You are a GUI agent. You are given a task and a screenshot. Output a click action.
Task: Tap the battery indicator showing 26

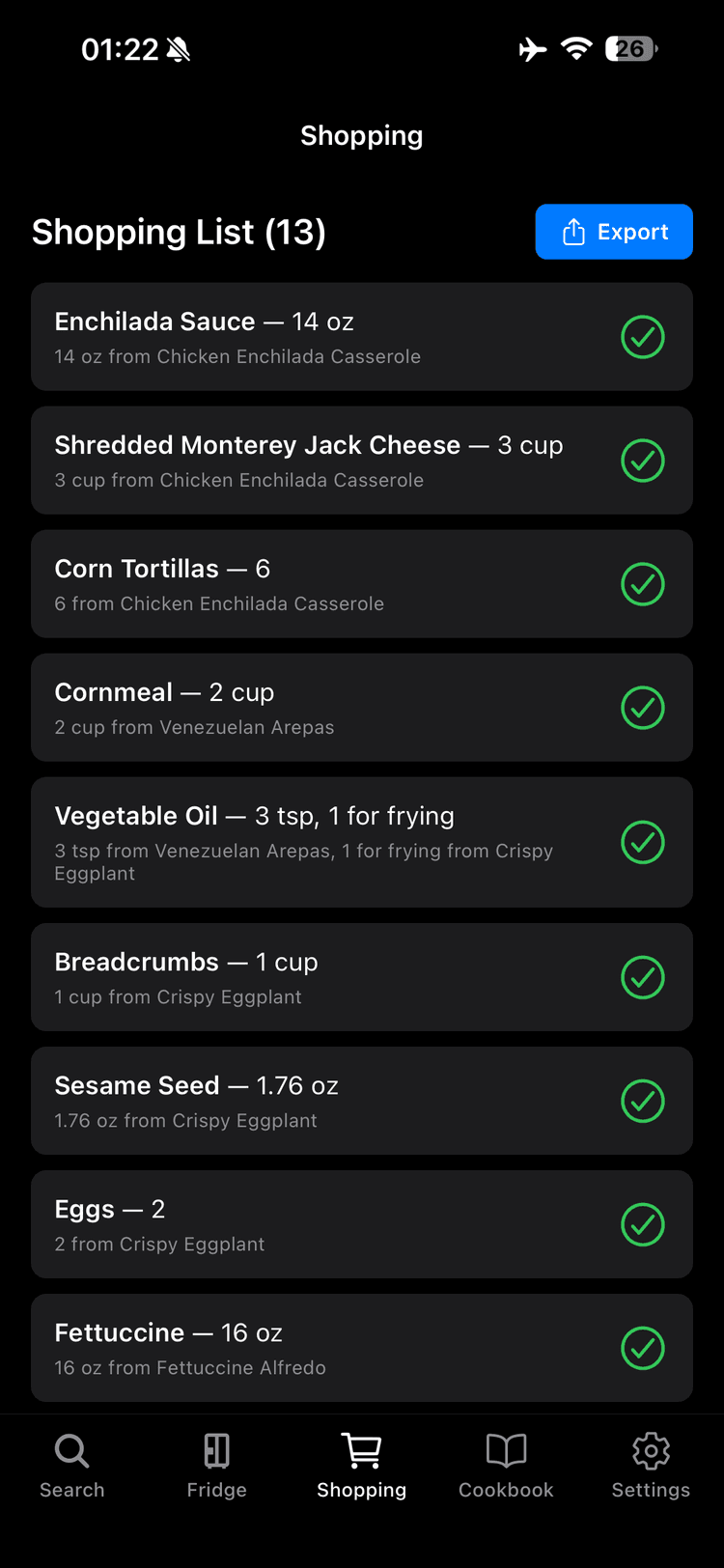coord(630,48)
